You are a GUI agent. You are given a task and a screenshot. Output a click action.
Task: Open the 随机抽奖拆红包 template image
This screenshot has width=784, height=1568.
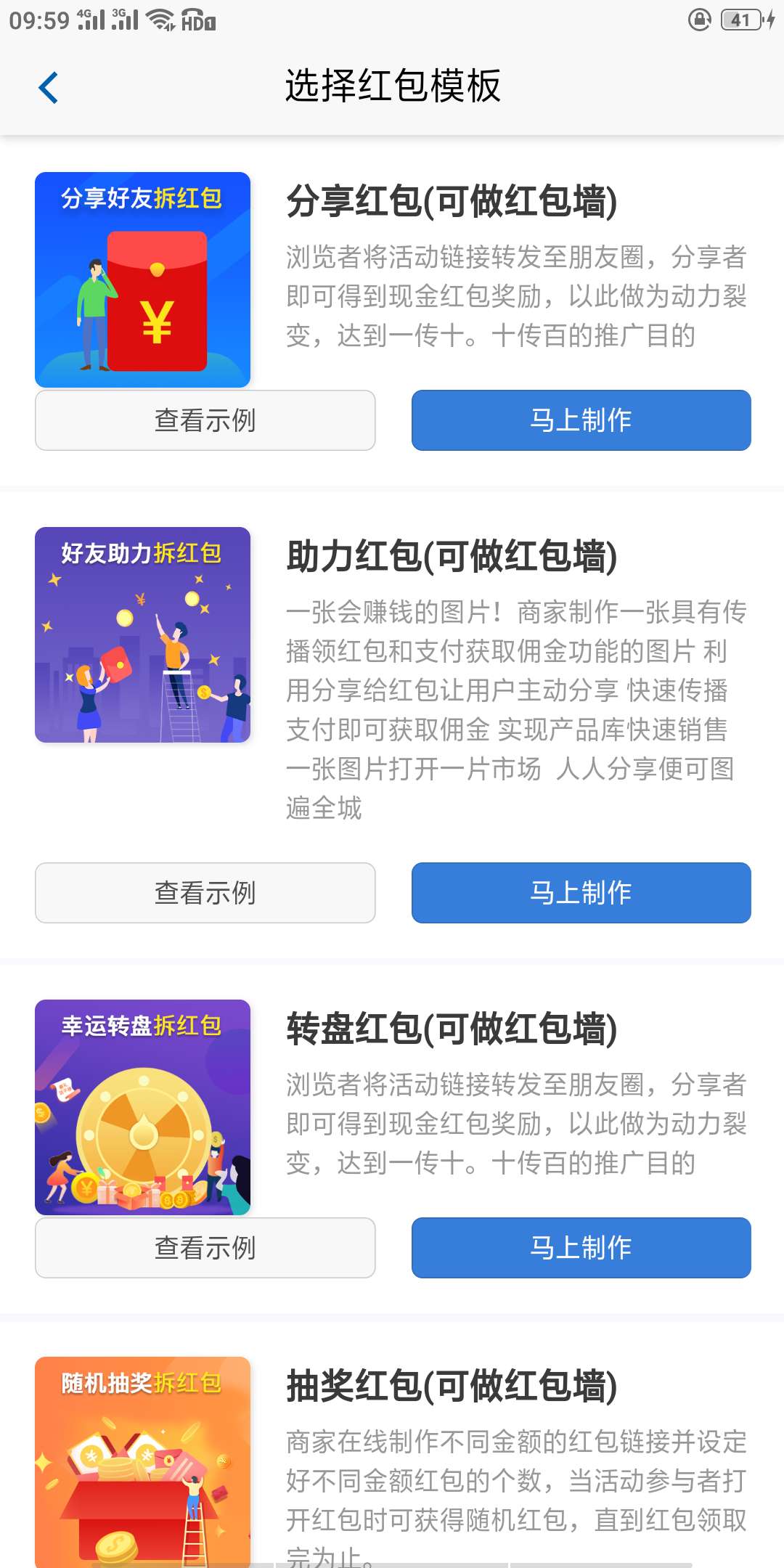pyautogui.click(x=142, y=1461)
